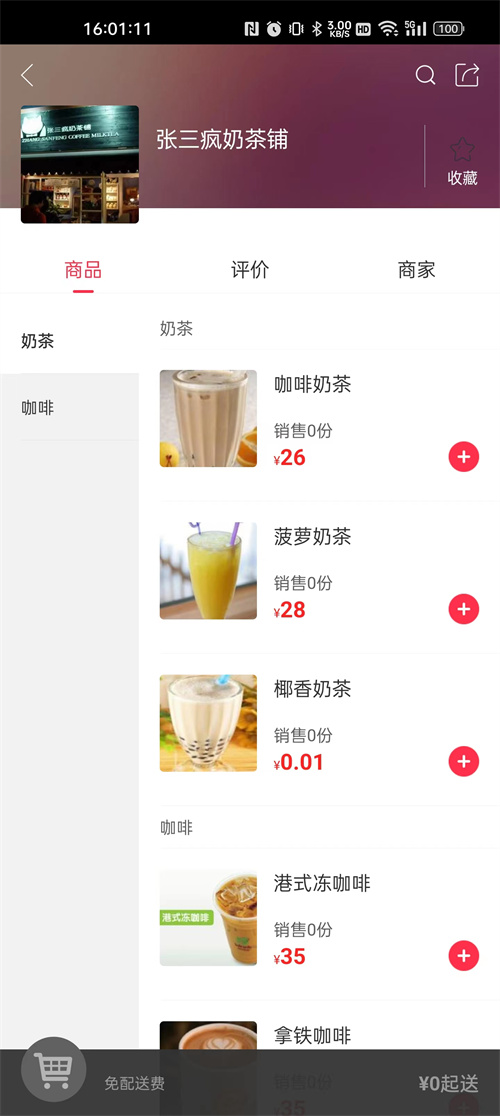Open the shop's storefront photo
This screenshot has height=1116, width=500.
[x=80, y=164]
